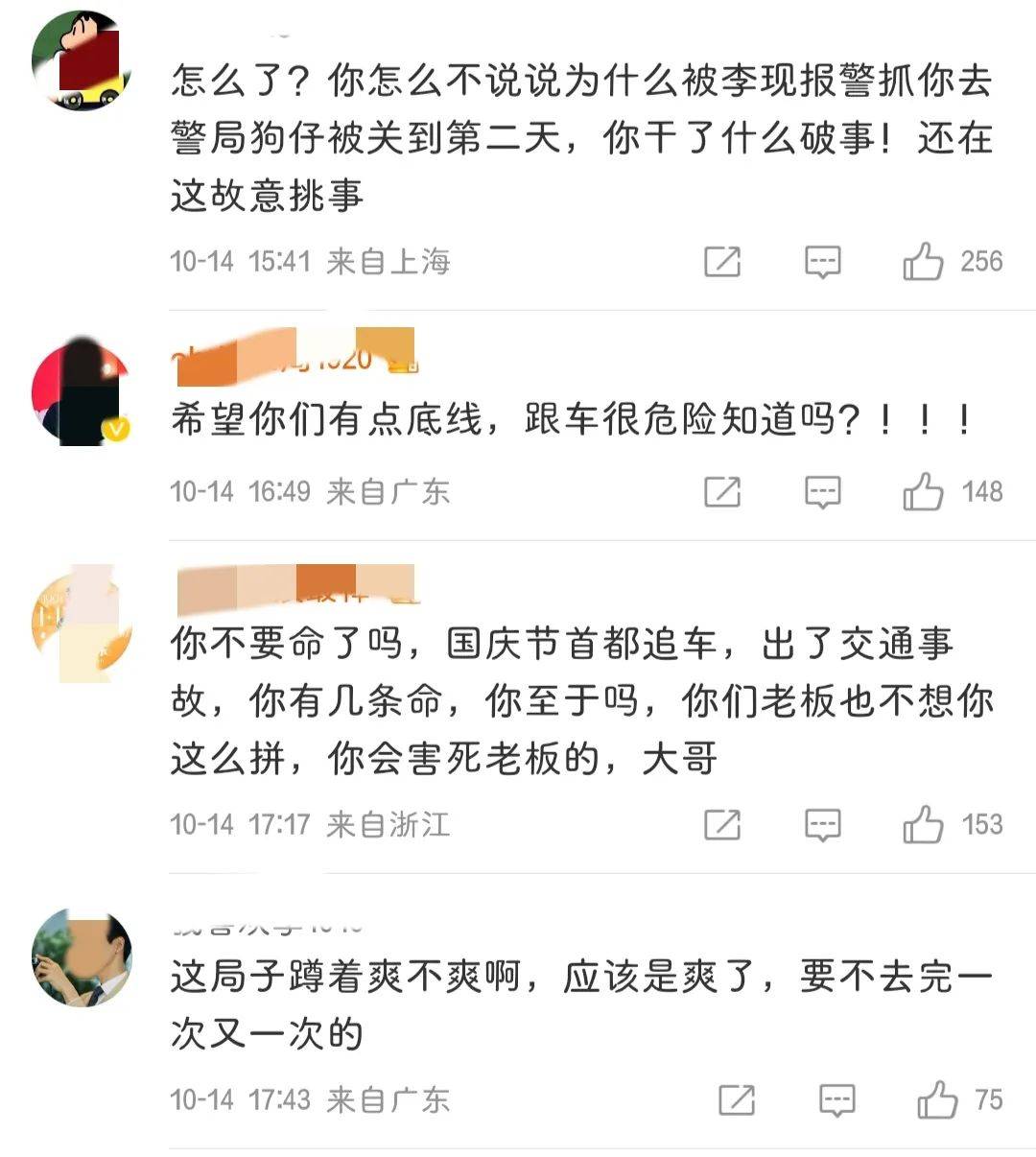This screenshot has height=1157, width=1036.
Task: Repost the 17:43 comment from 广东
Action: pyautogui.click(x=737, y=1099)
